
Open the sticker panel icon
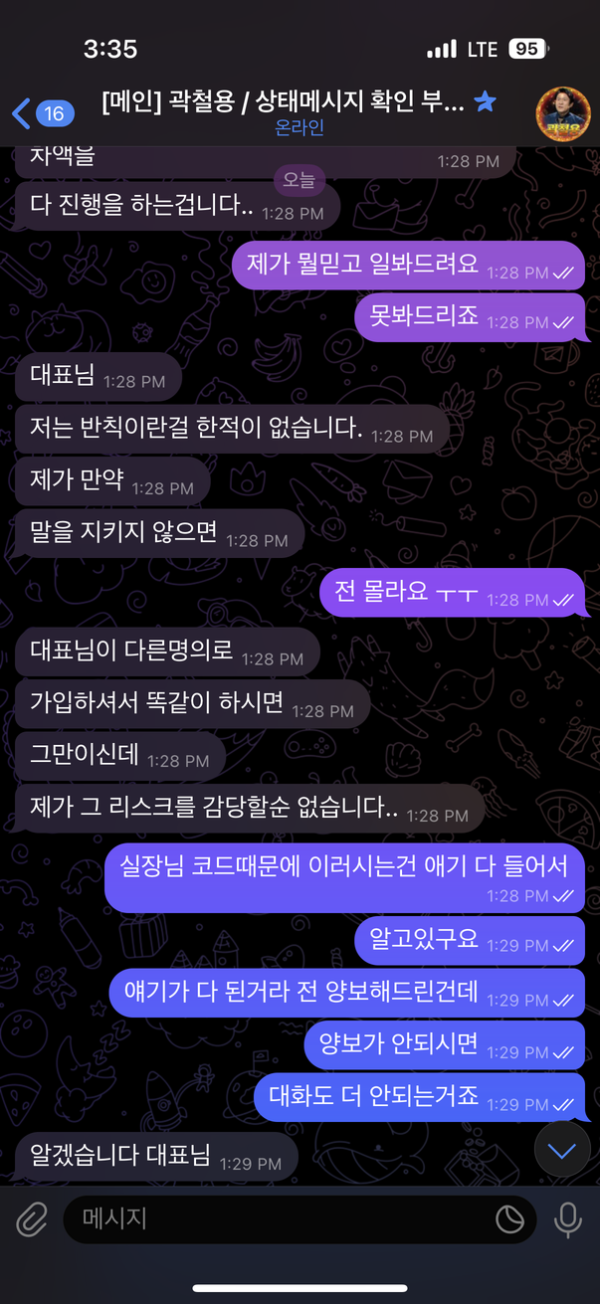[510, 1218]
